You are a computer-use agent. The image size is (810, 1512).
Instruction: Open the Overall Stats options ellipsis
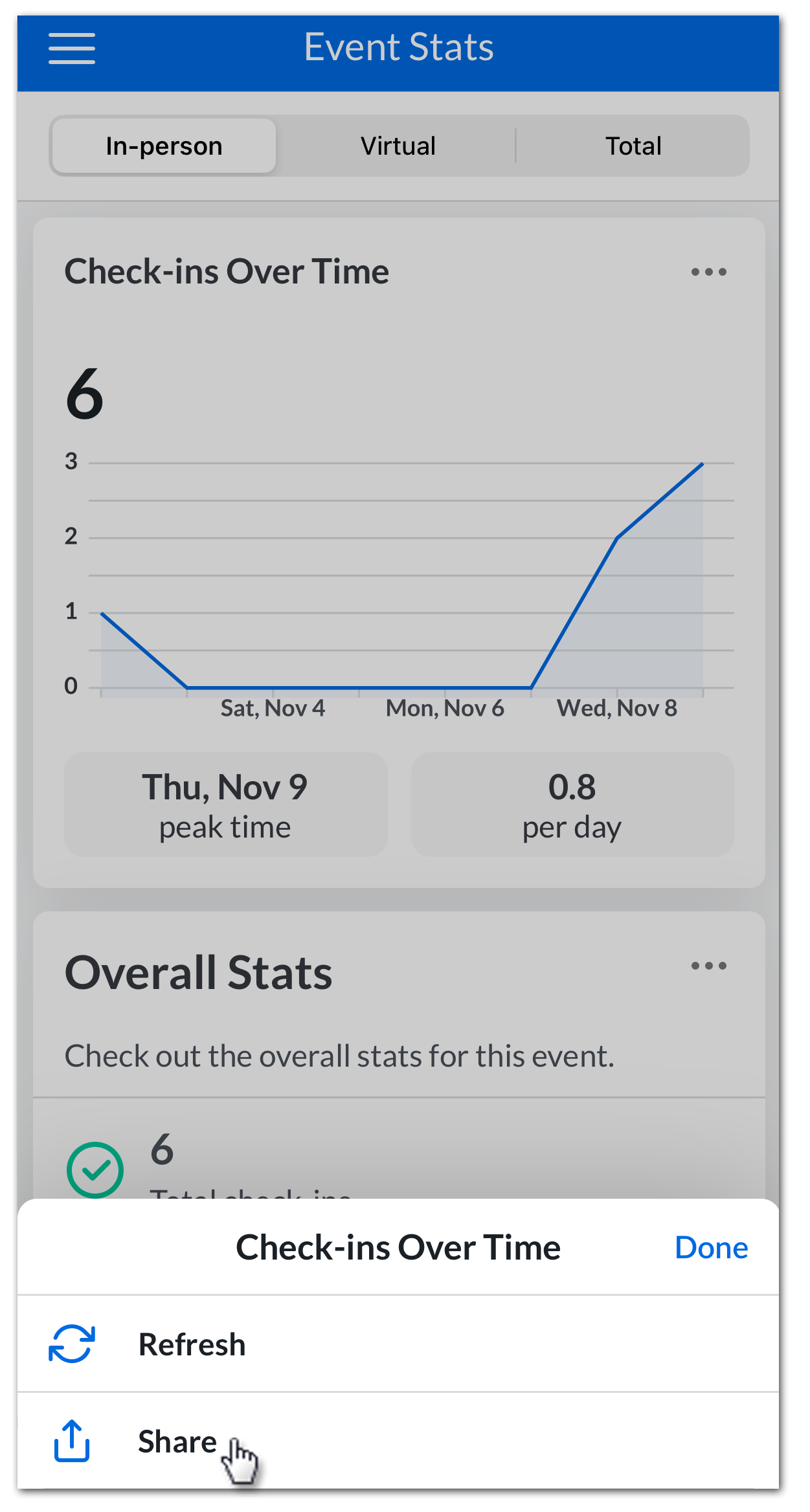click(710, 966)
